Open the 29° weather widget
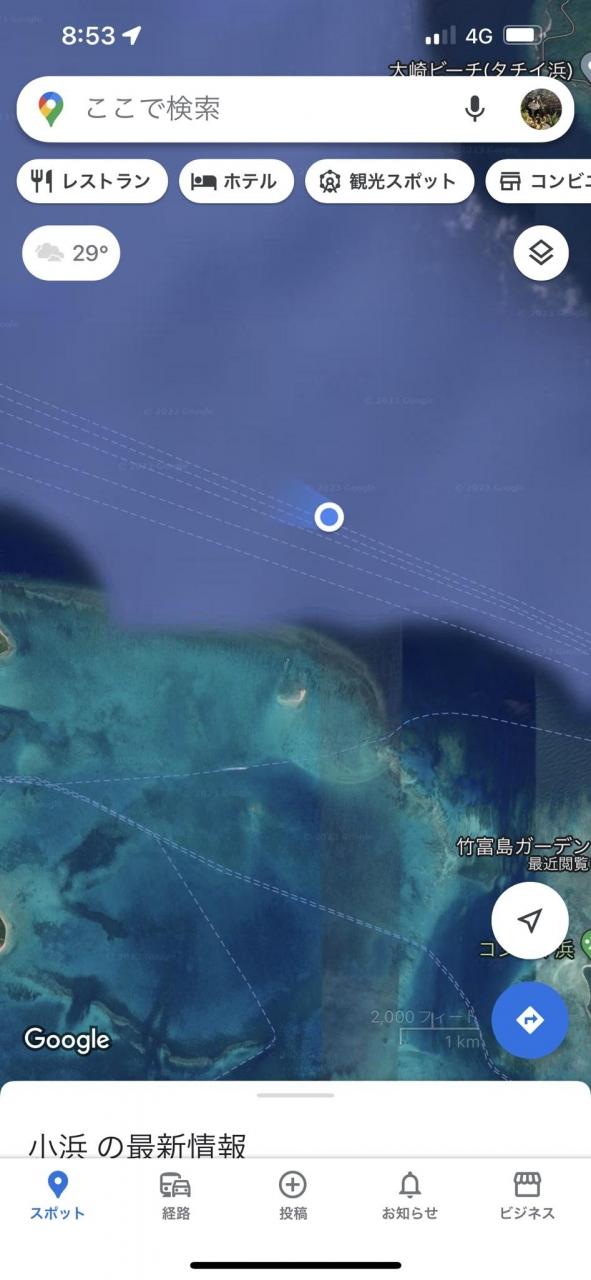This screenshot has width=591, height=1280. (71, 253)
